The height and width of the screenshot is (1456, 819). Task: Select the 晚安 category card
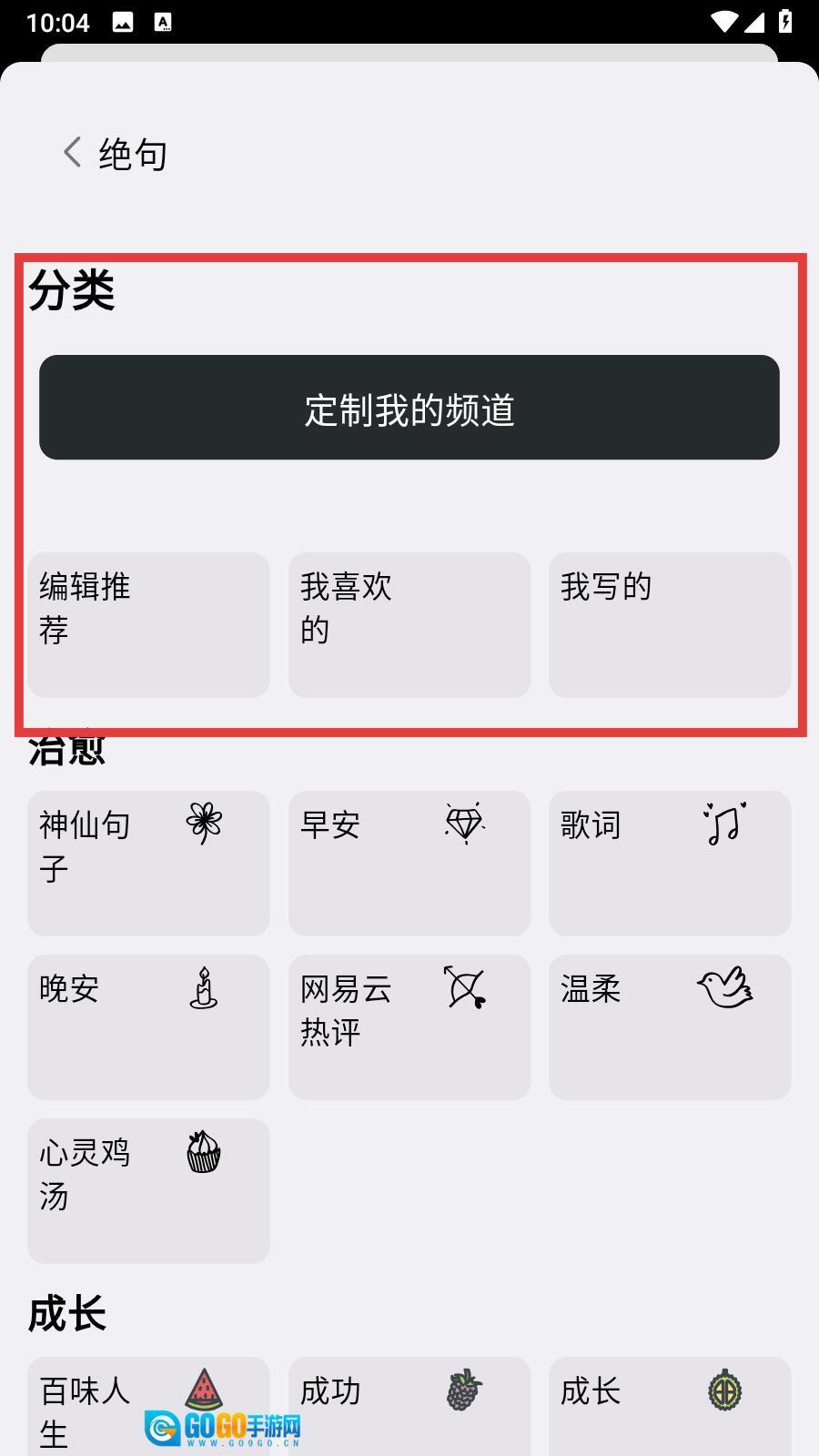click(x=148, y=1026)
